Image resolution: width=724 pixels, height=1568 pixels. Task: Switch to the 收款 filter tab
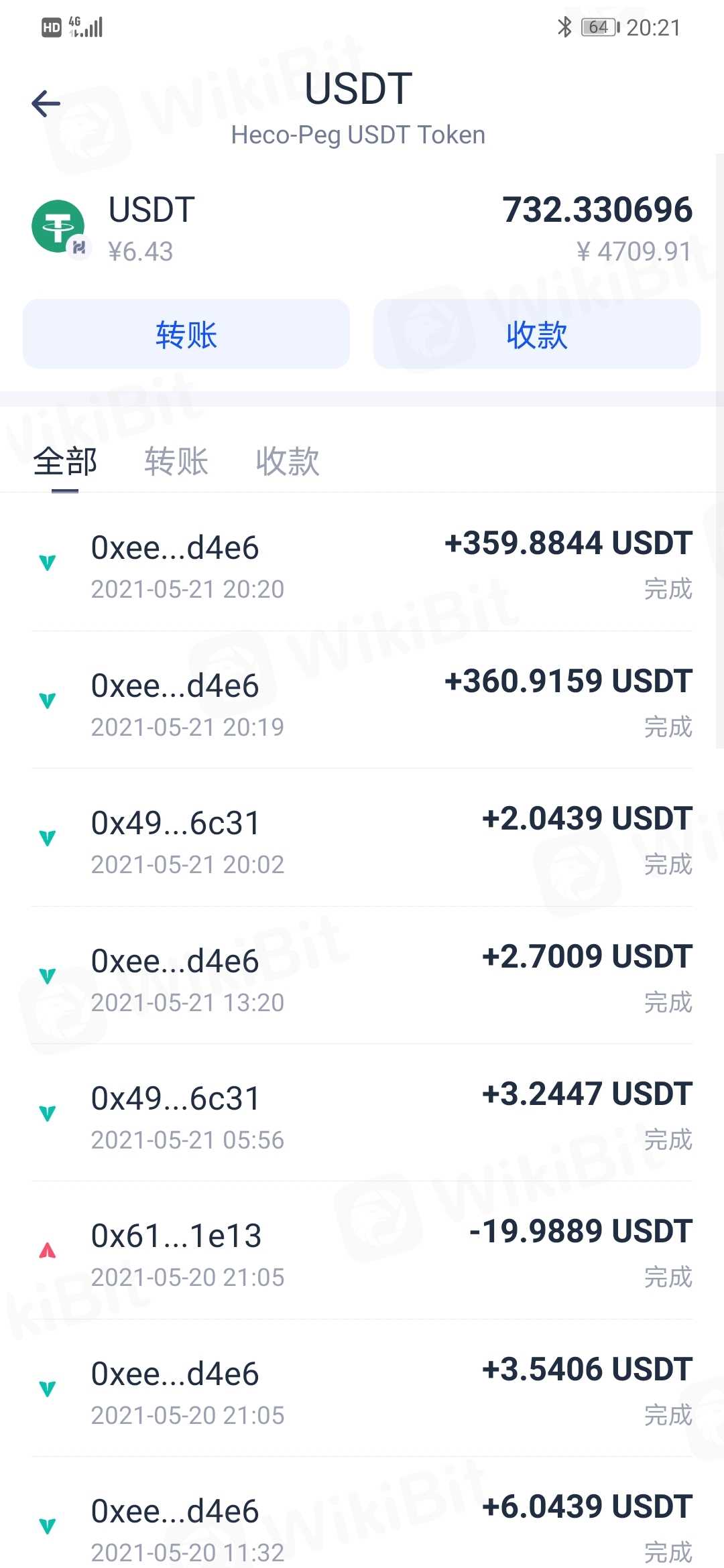[288, 462]
